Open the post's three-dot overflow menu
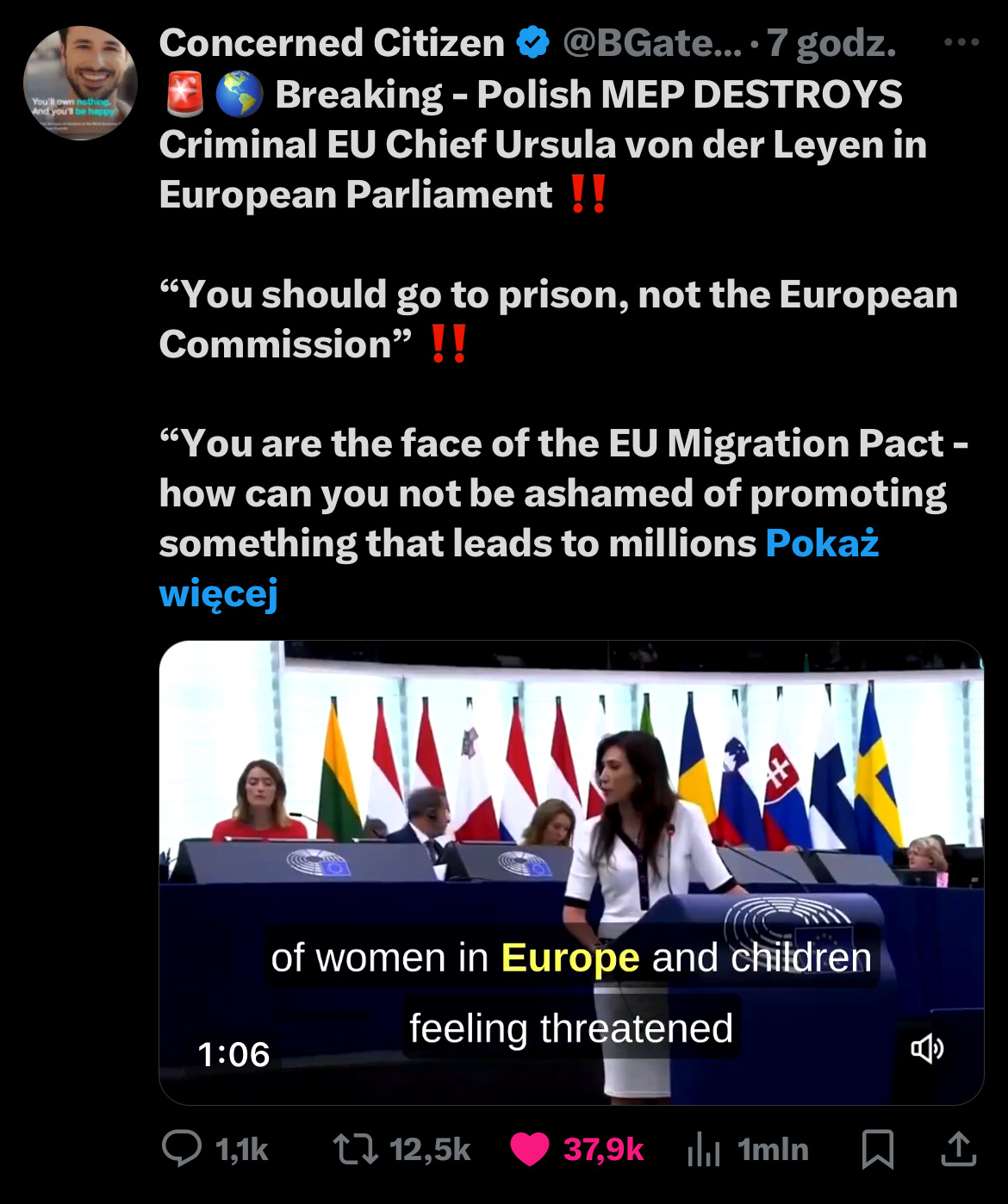 click(961, 41)
